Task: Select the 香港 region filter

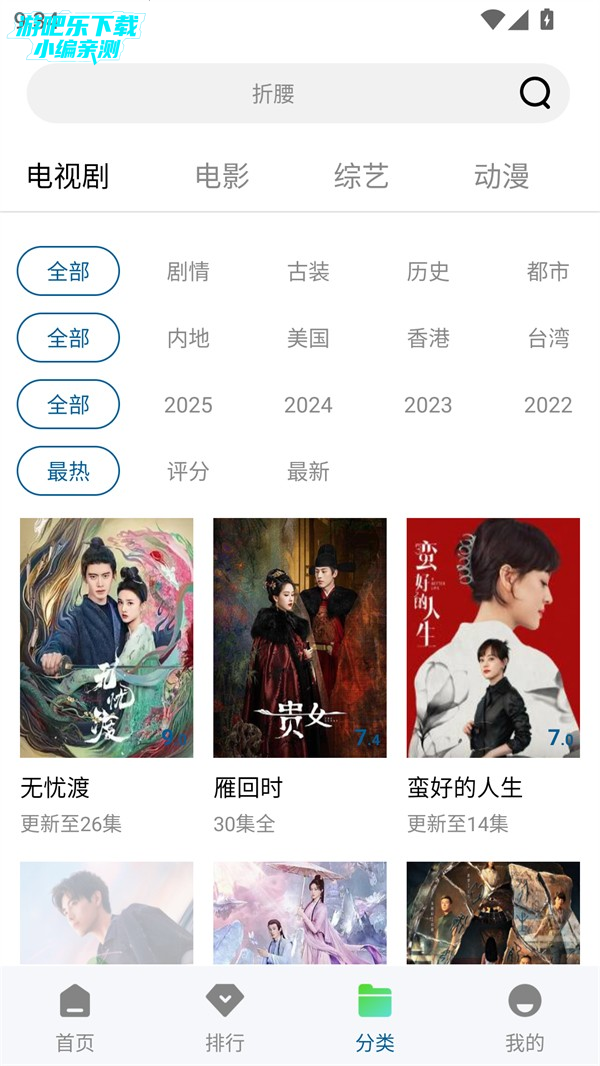Action: (428, 338)
